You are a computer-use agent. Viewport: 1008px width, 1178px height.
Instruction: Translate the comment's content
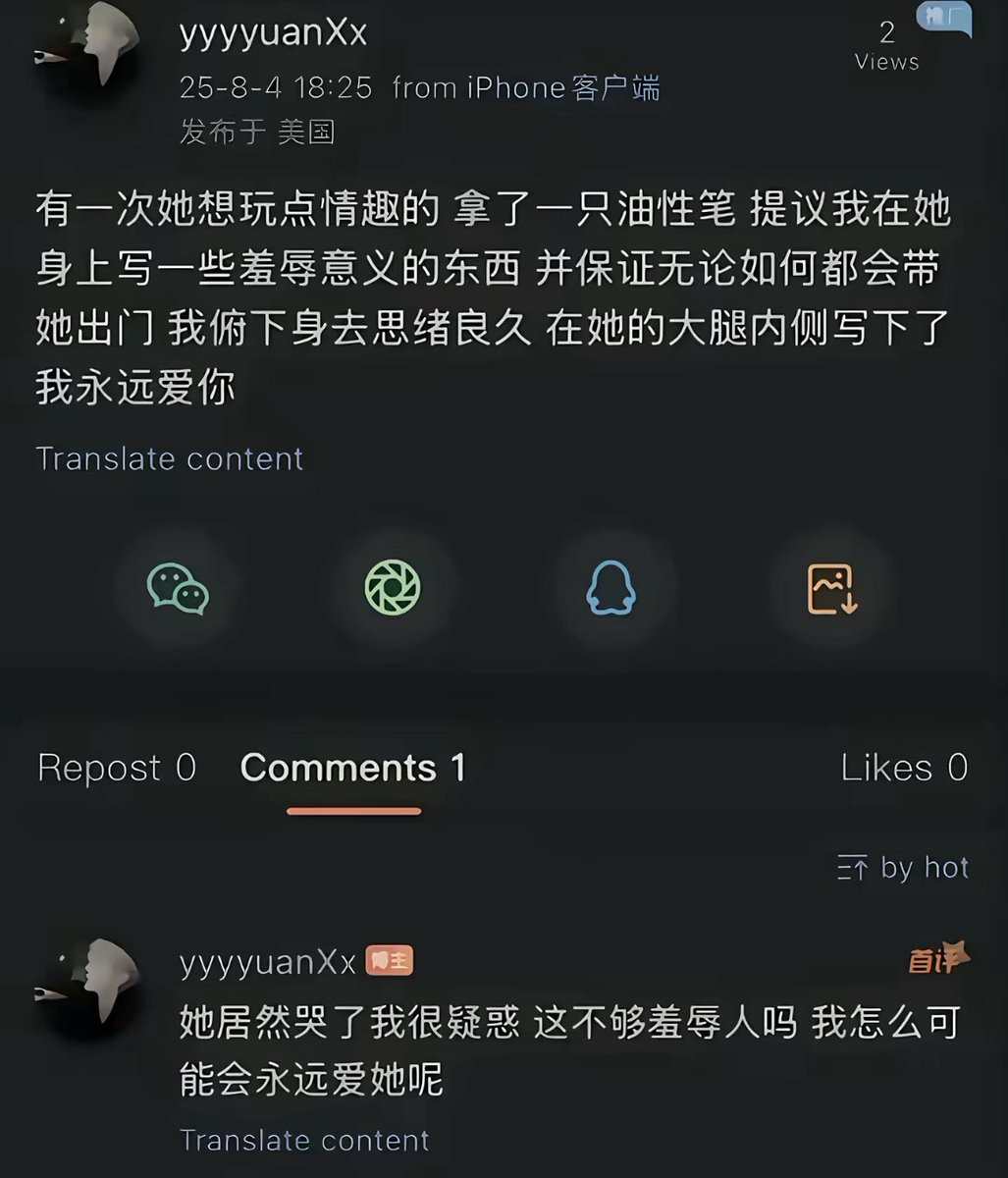click(x=304, y=1140)
